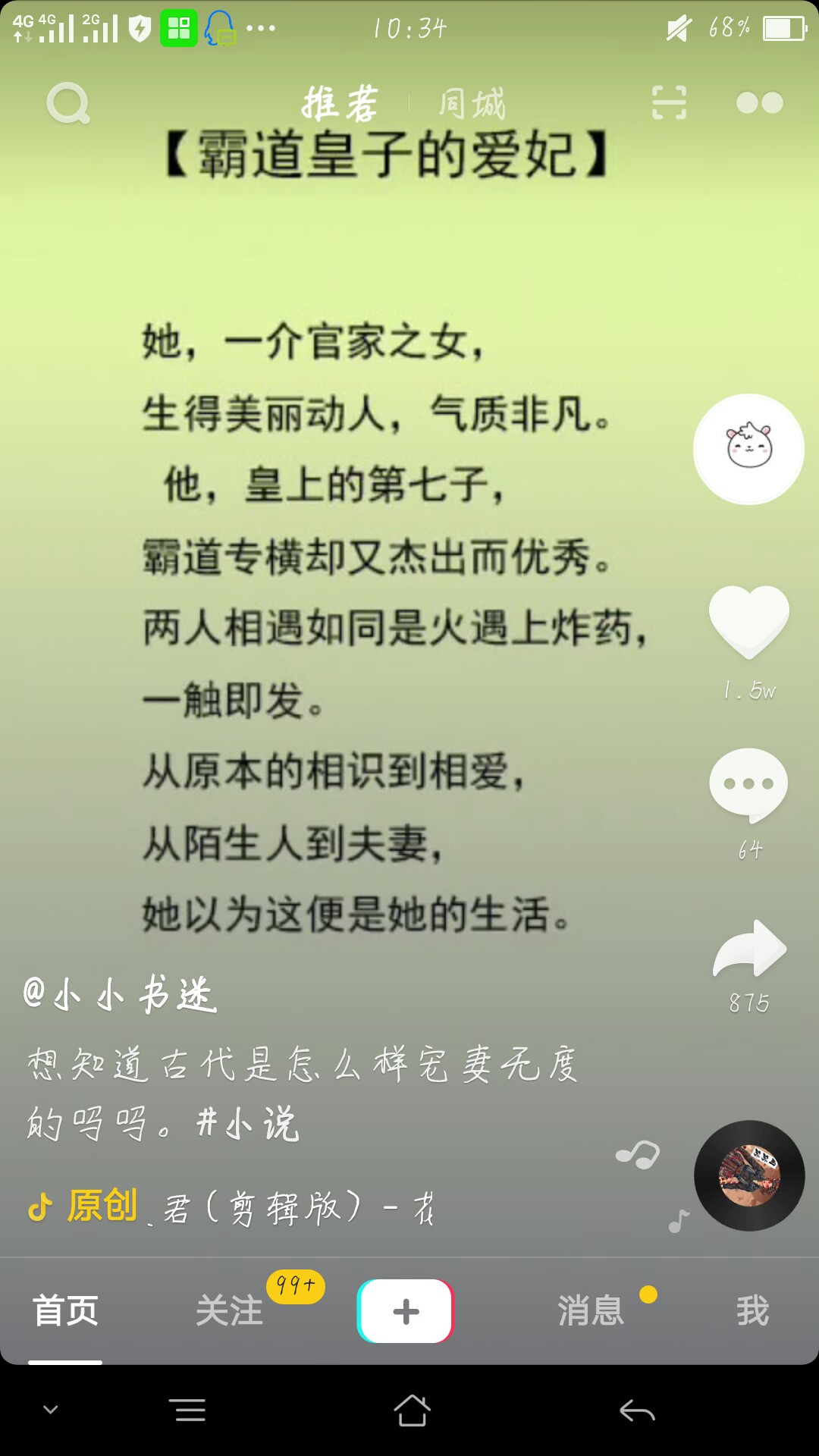
Task: Open the 关注 tab
Action: (229, 1310)
